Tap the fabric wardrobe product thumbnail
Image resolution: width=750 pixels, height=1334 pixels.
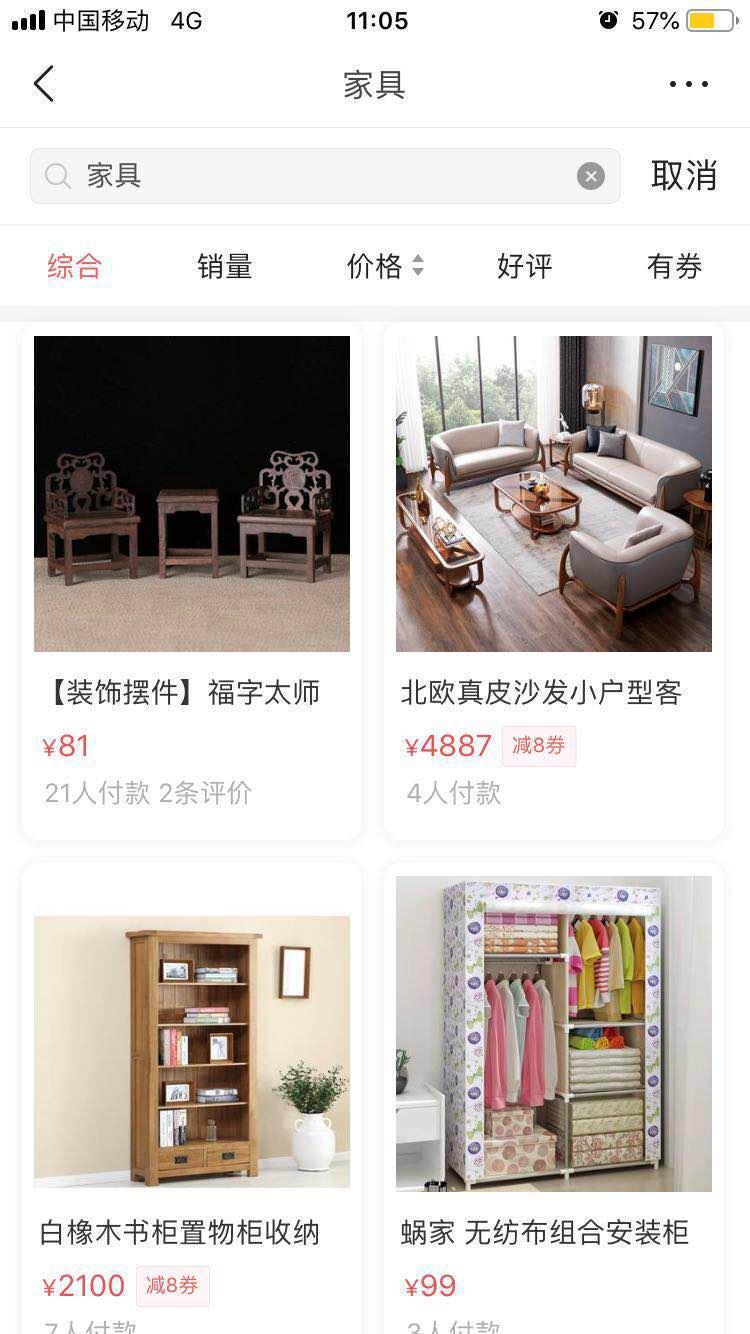click(553, 1034)
